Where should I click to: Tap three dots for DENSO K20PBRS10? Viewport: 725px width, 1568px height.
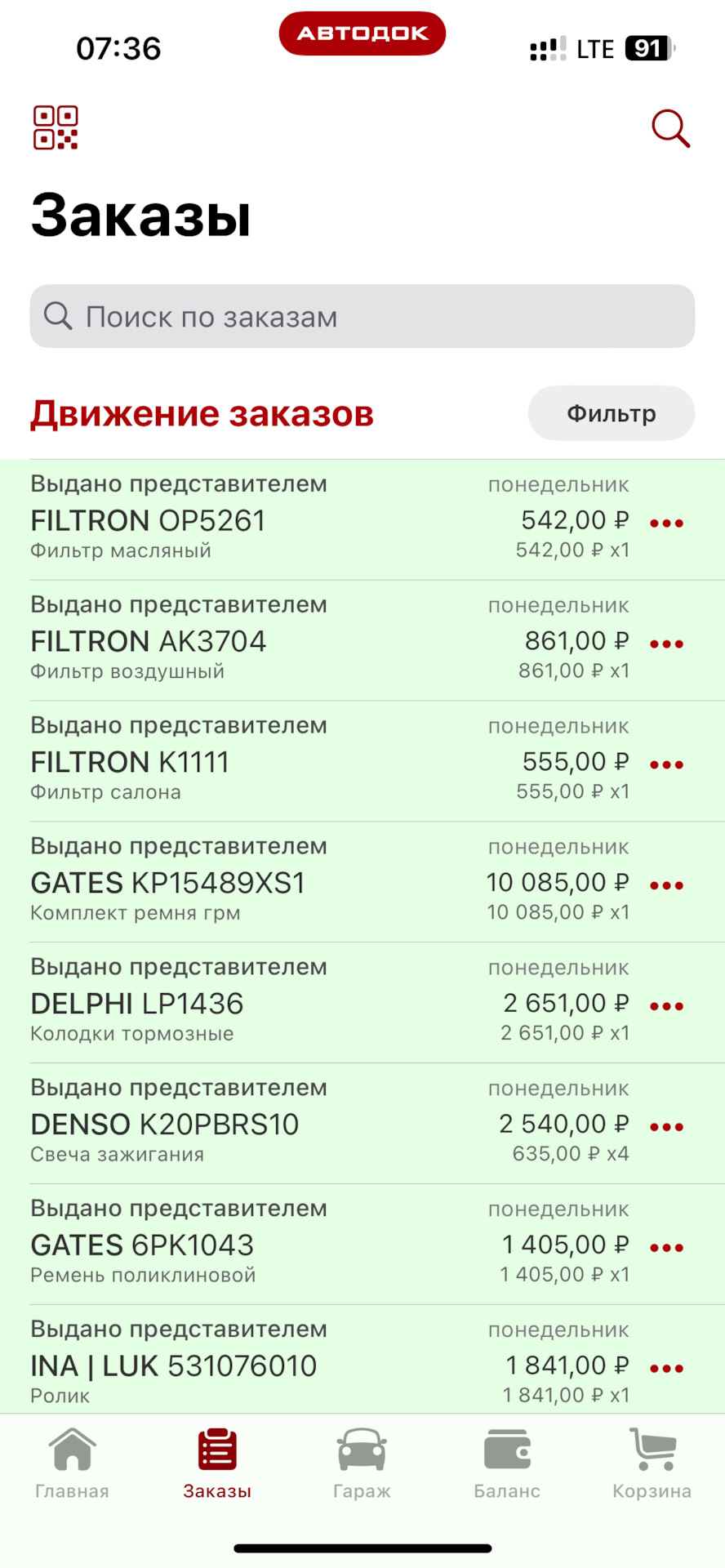point(666,1128)
